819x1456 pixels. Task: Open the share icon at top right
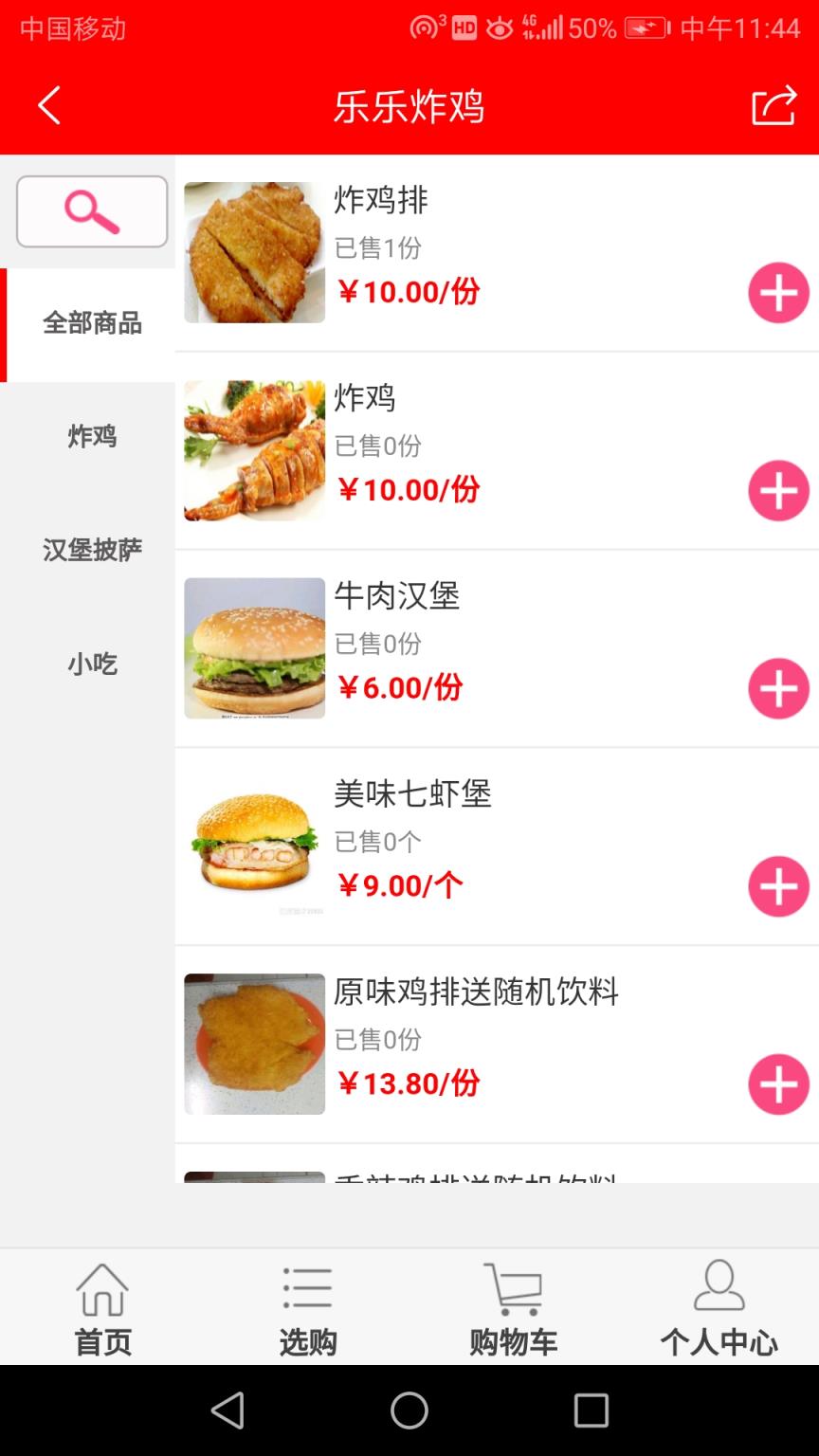point(773,105)
